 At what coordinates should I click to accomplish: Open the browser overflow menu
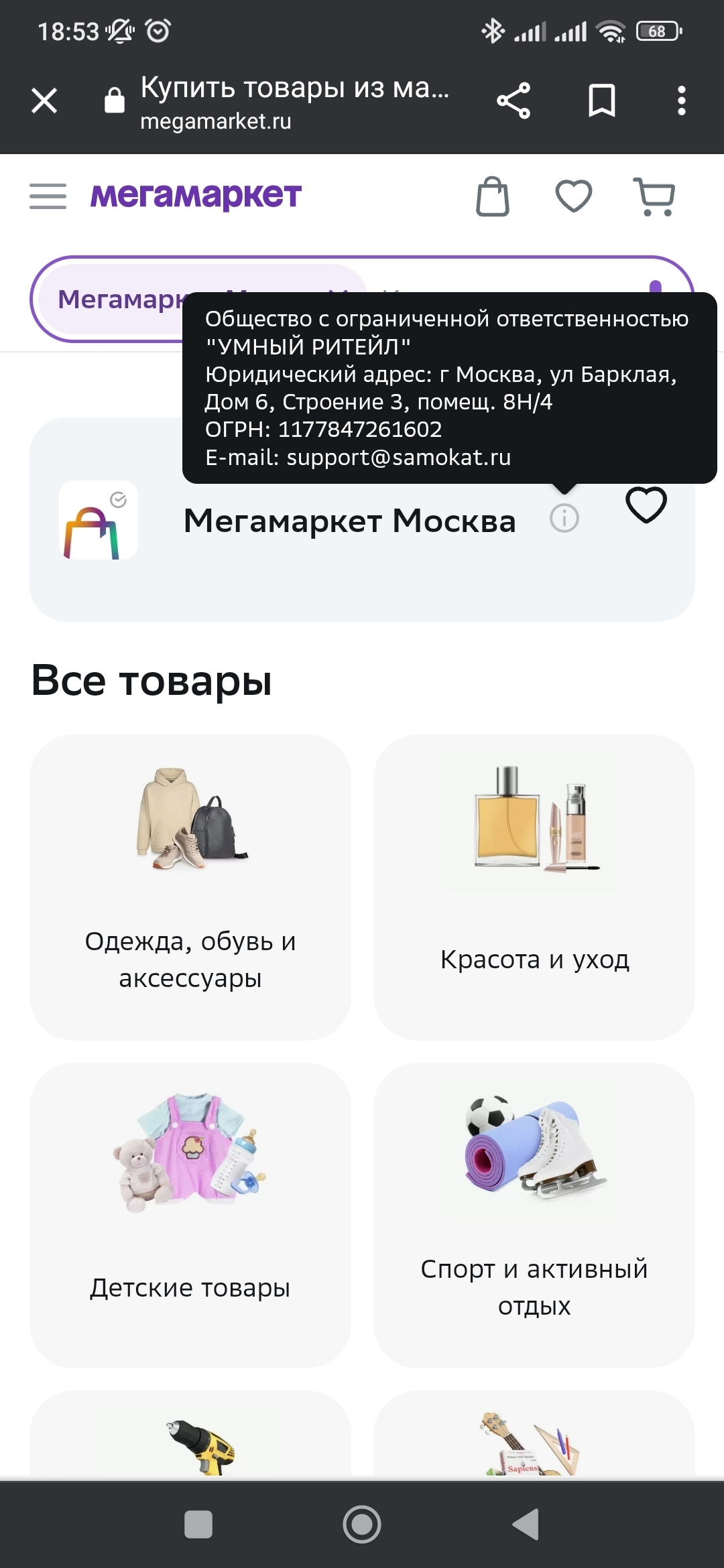pos(681,101)
